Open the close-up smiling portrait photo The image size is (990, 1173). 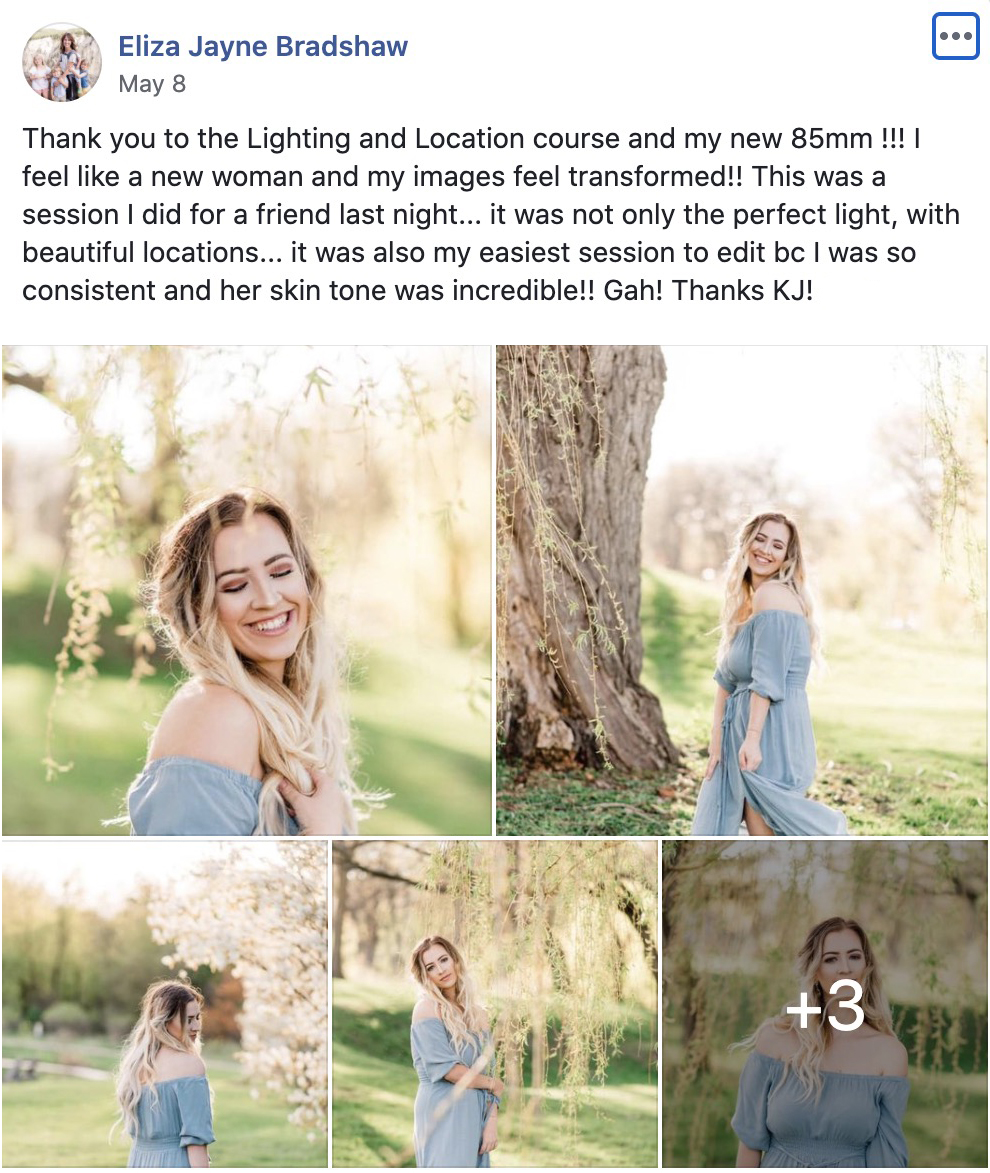247,590
